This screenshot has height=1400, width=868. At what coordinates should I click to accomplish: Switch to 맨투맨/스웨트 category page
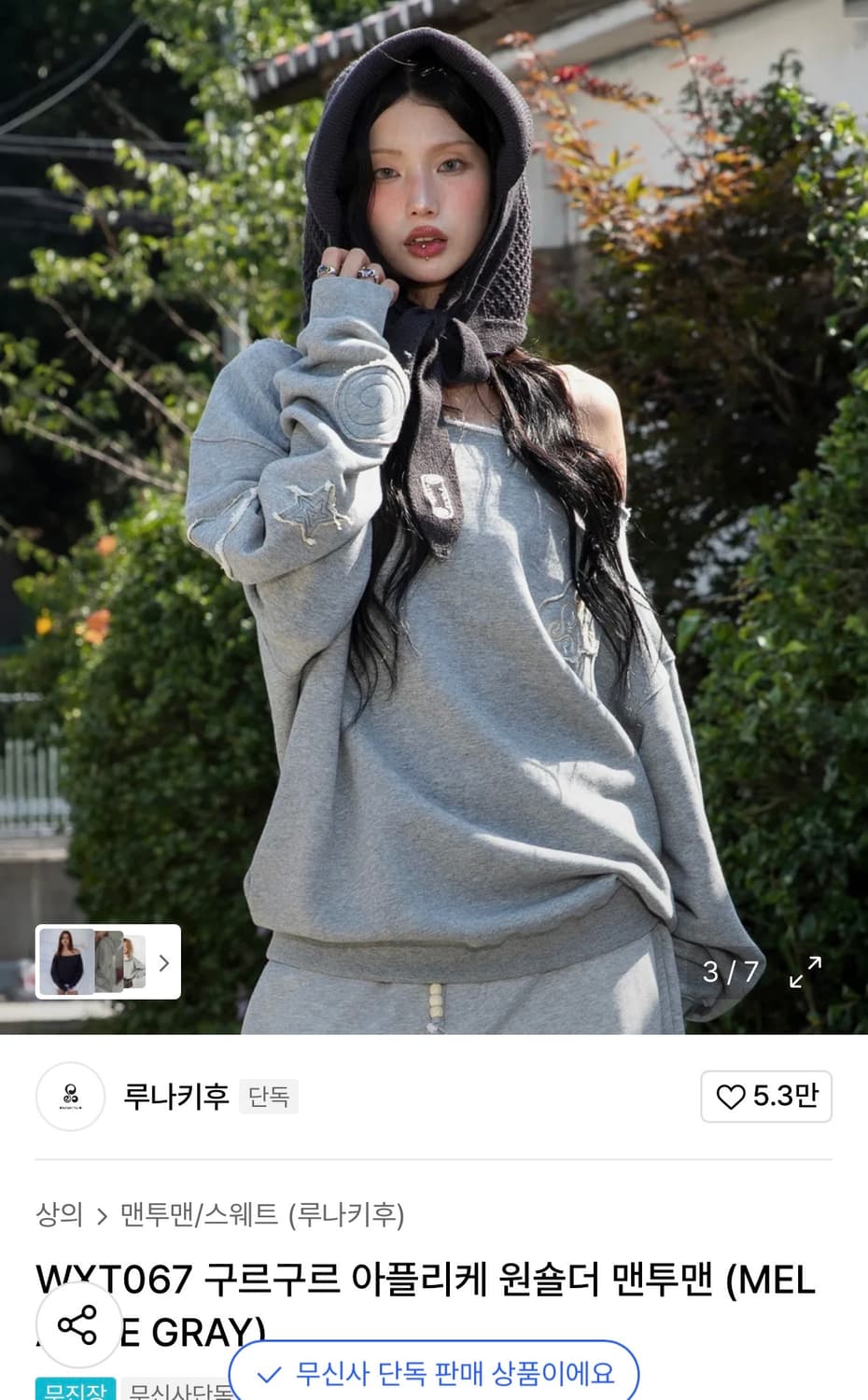pos(194,1213)
